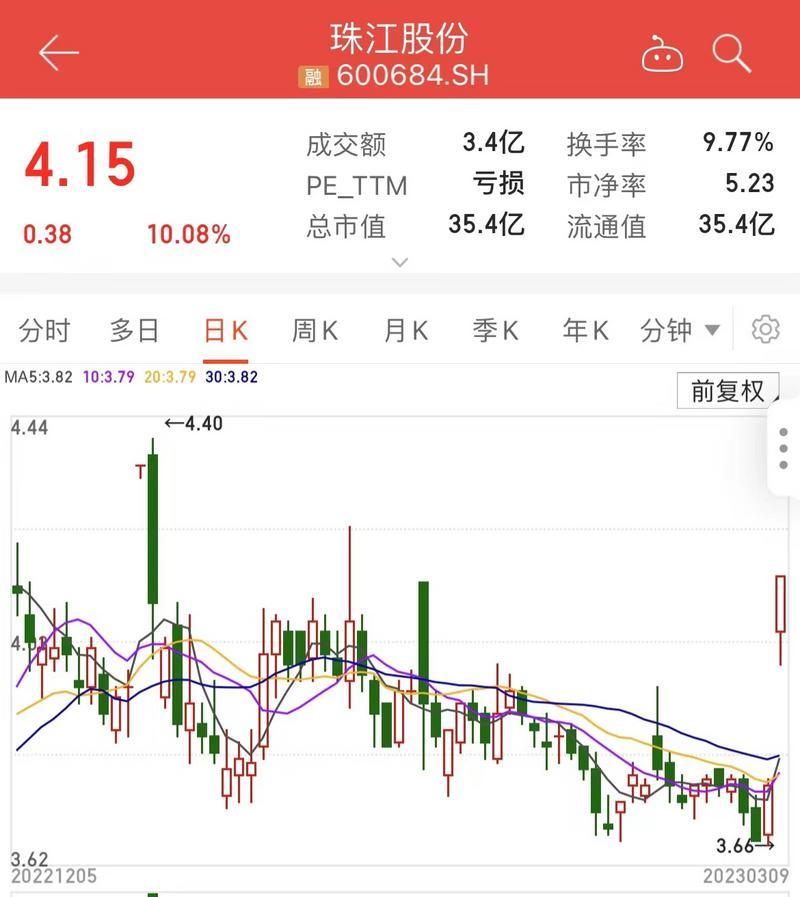Open the robot assistant icon
Image resolution: width=800 pixels, height=897 pixels.
click(x=662, y=54)
